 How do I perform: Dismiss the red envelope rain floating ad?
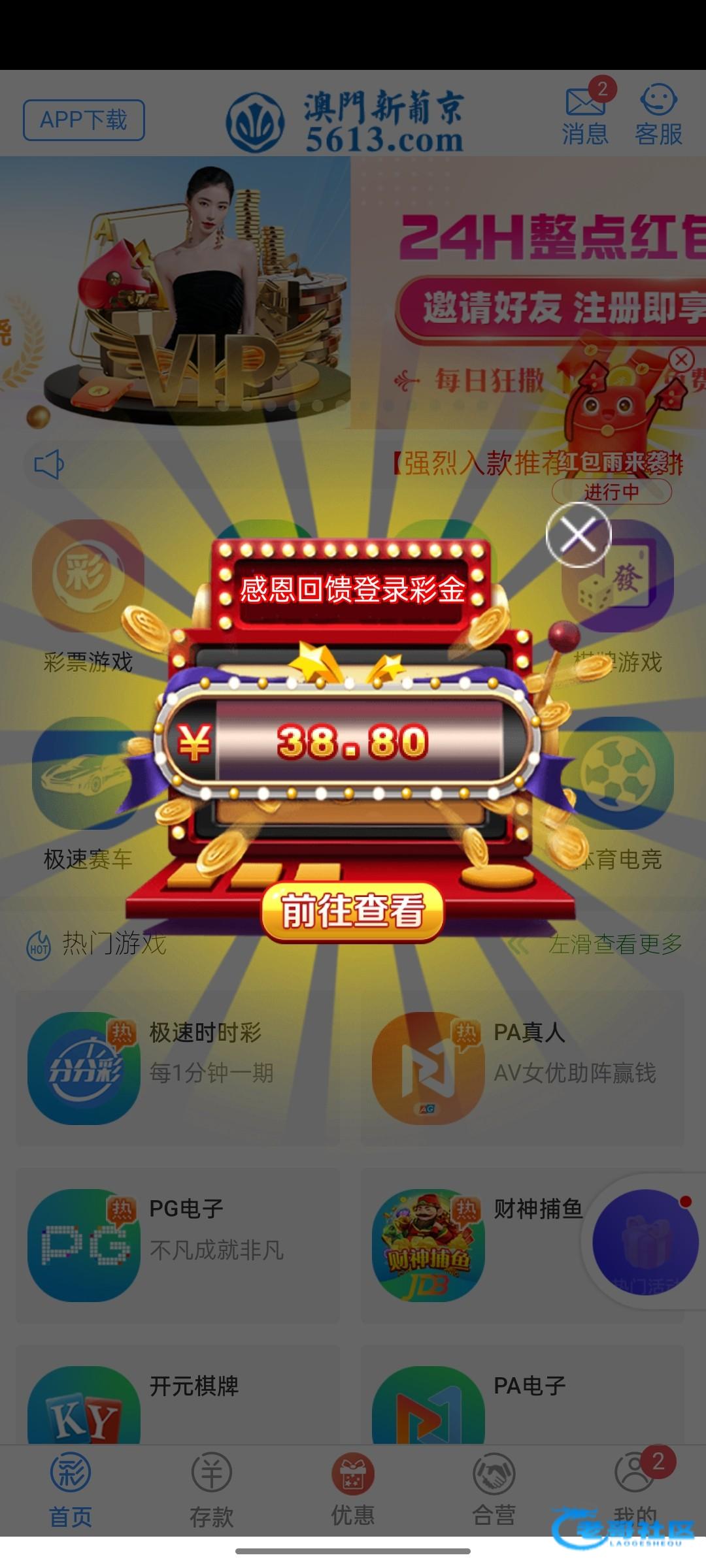(681, 359)
